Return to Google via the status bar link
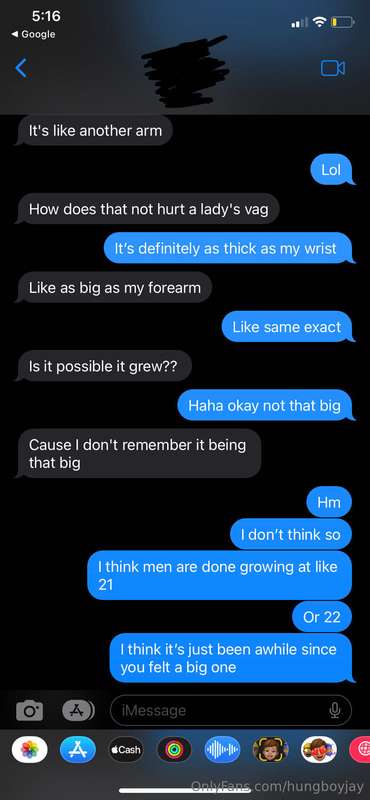Image resolution: width=370 pixels, height=800 pixels. 33,34
